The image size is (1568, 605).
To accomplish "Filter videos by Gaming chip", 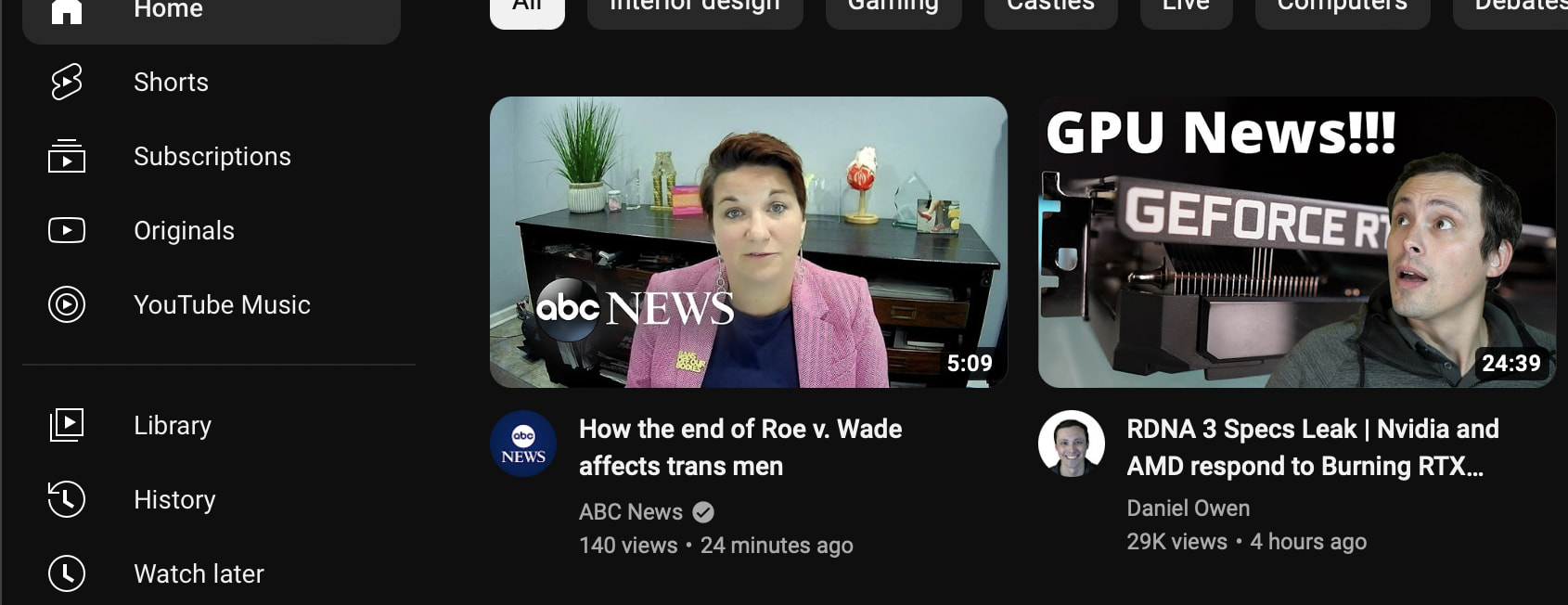I will 893,9.
